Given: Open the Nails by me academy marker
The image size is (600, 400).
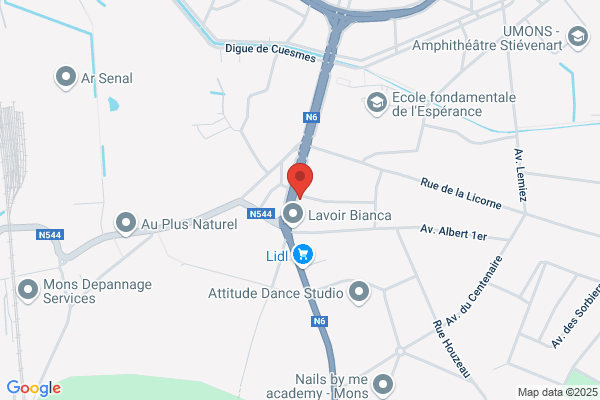Looking at the screenshot, I should pos(383,385).
